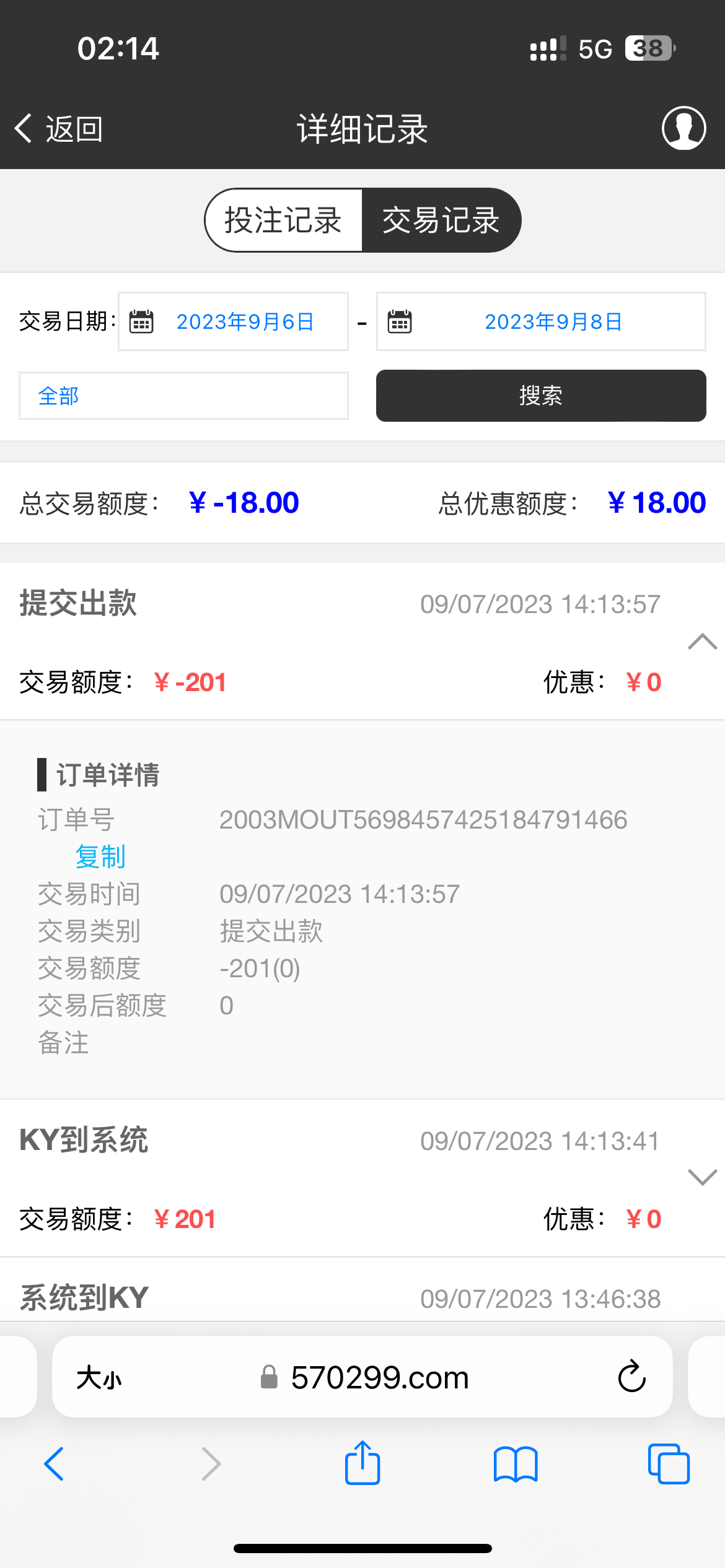Viewport: 725px width, 1568px height.
Task: Open the 全部 transaction type dropdown
Action: click(x=183, y=396)
